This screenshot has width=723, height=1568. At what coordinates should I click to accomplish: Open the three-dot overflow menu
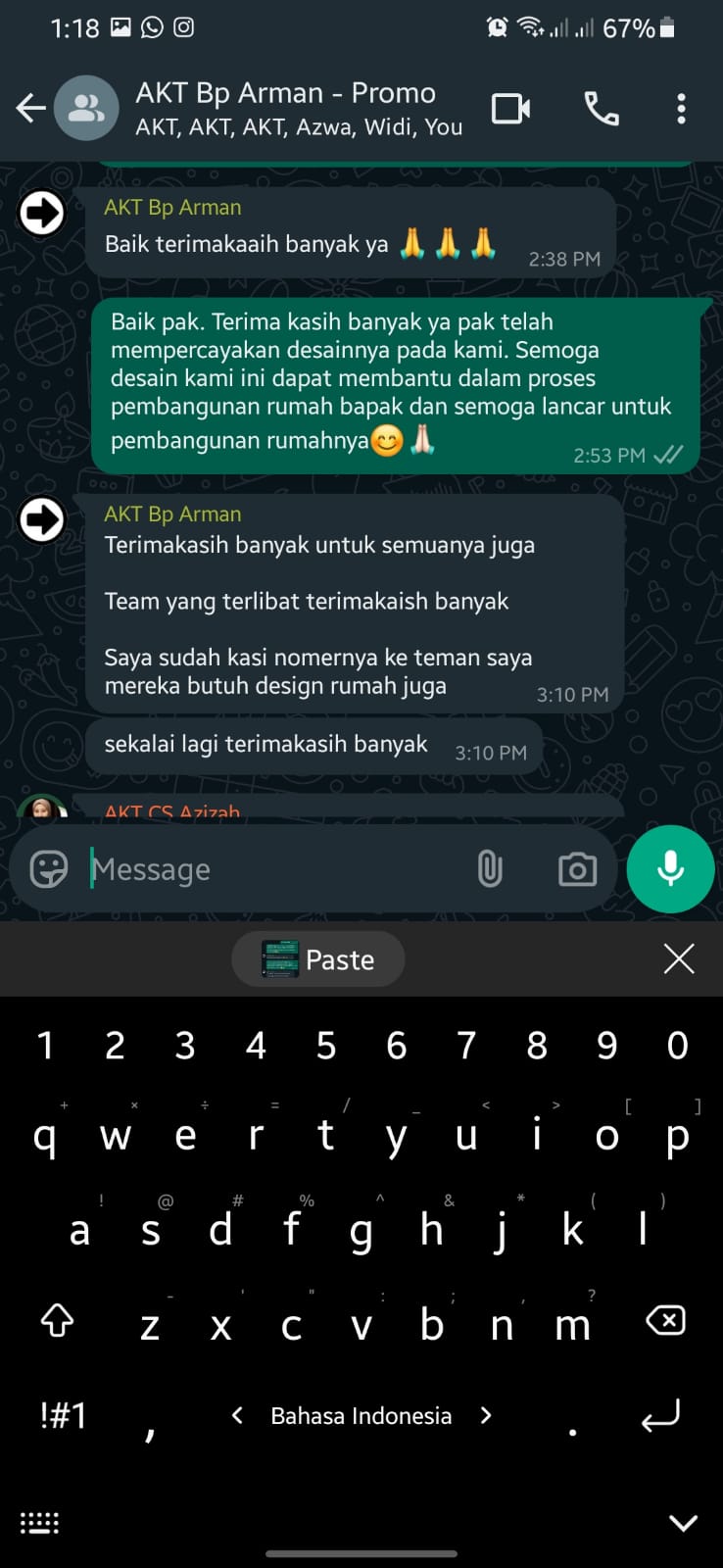pos(681,109)
